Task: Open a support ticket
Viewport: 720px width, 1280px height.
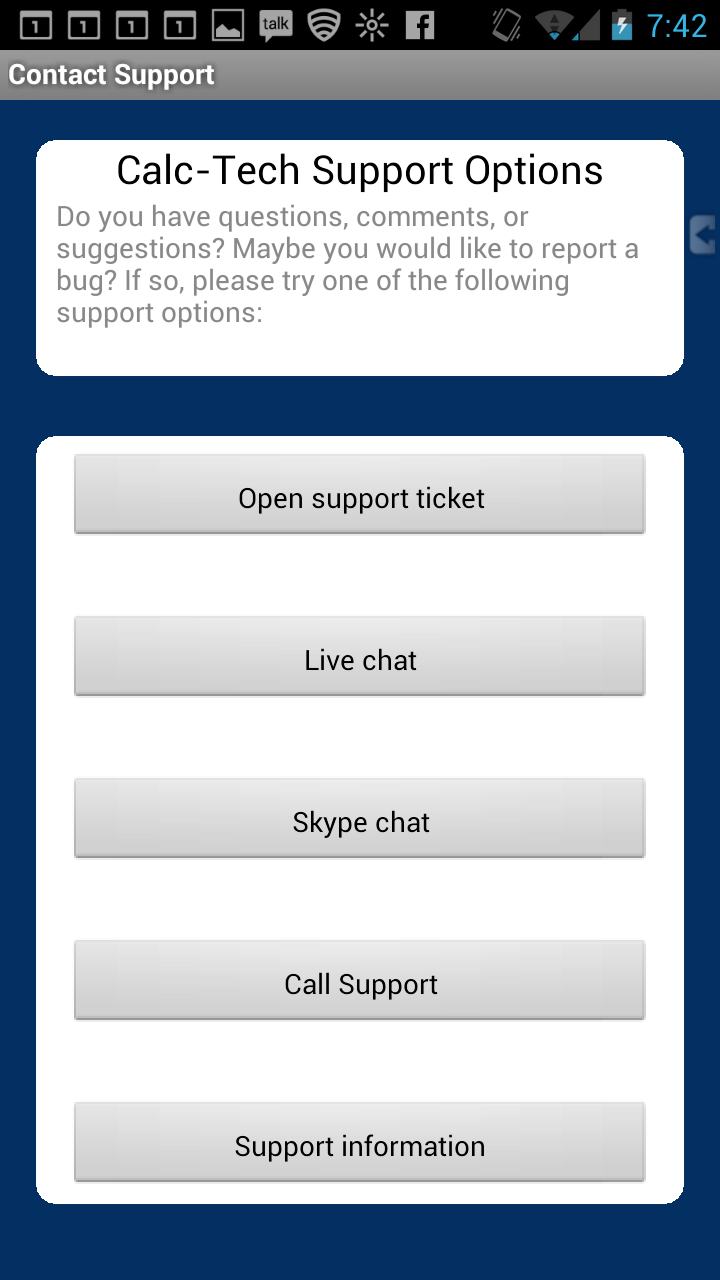Action: tap(360, 496)
